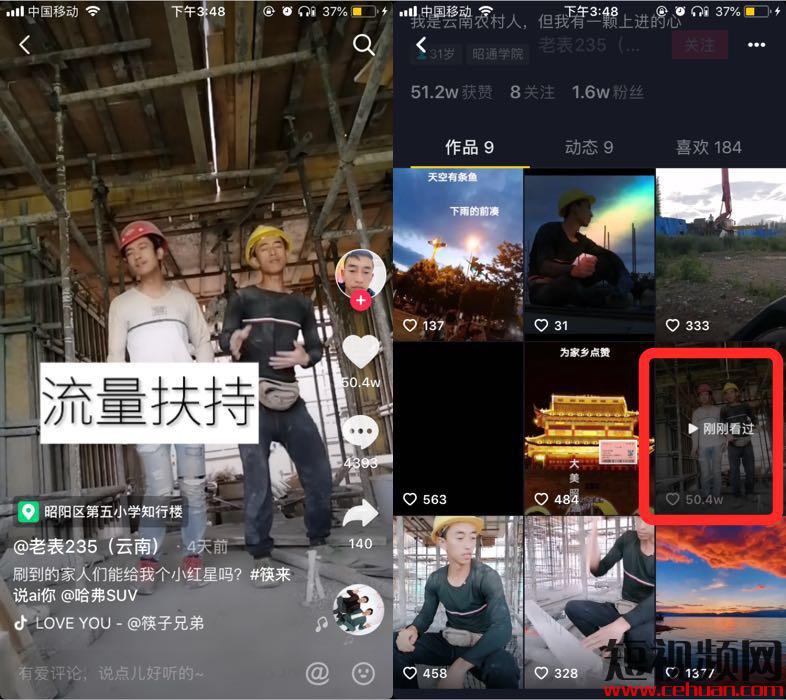Go back from the video page
This screenshot has height=700, width=786.
(x=25, y=45)
